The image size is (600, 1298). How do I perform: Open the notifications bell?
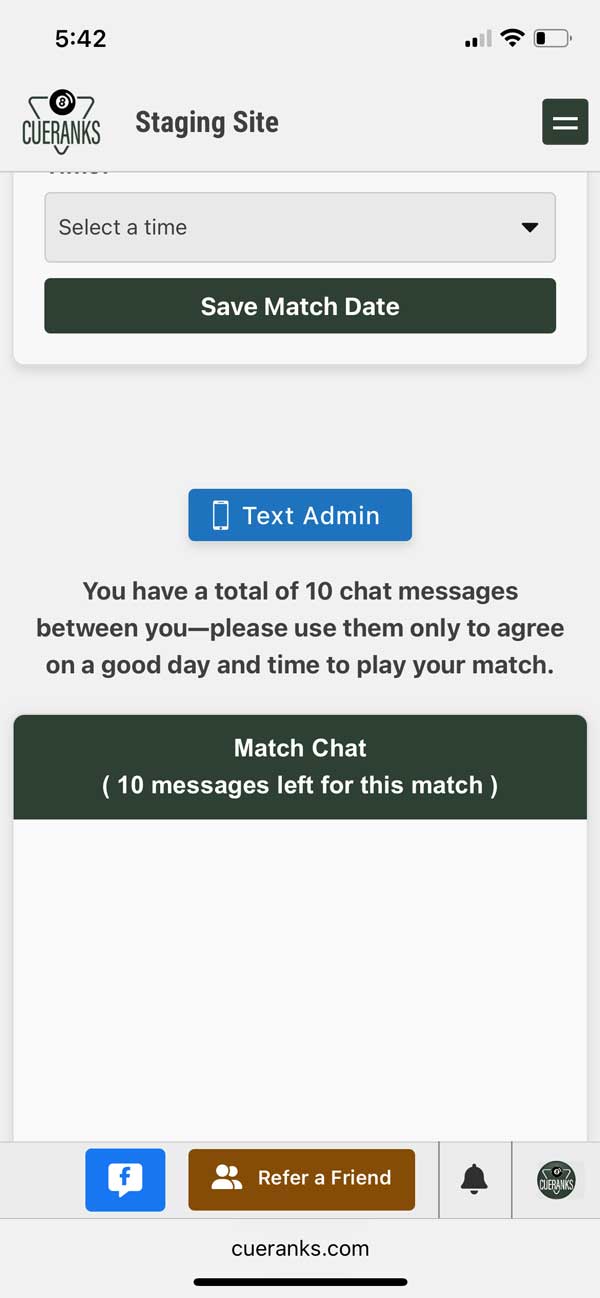pyautogui.click(x=474, y=1179)
